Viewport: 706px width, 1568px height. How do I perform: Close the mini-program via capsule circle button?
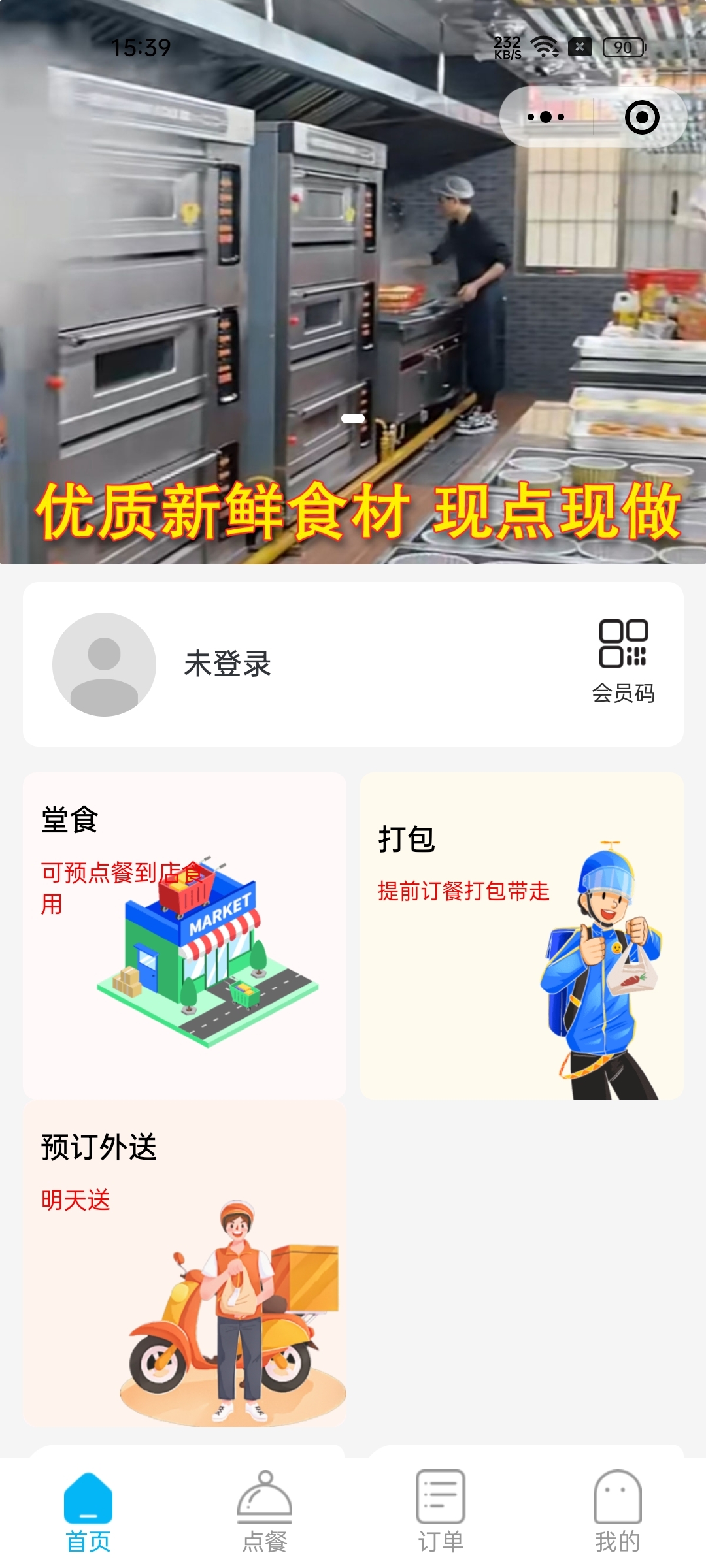[643, 116]
